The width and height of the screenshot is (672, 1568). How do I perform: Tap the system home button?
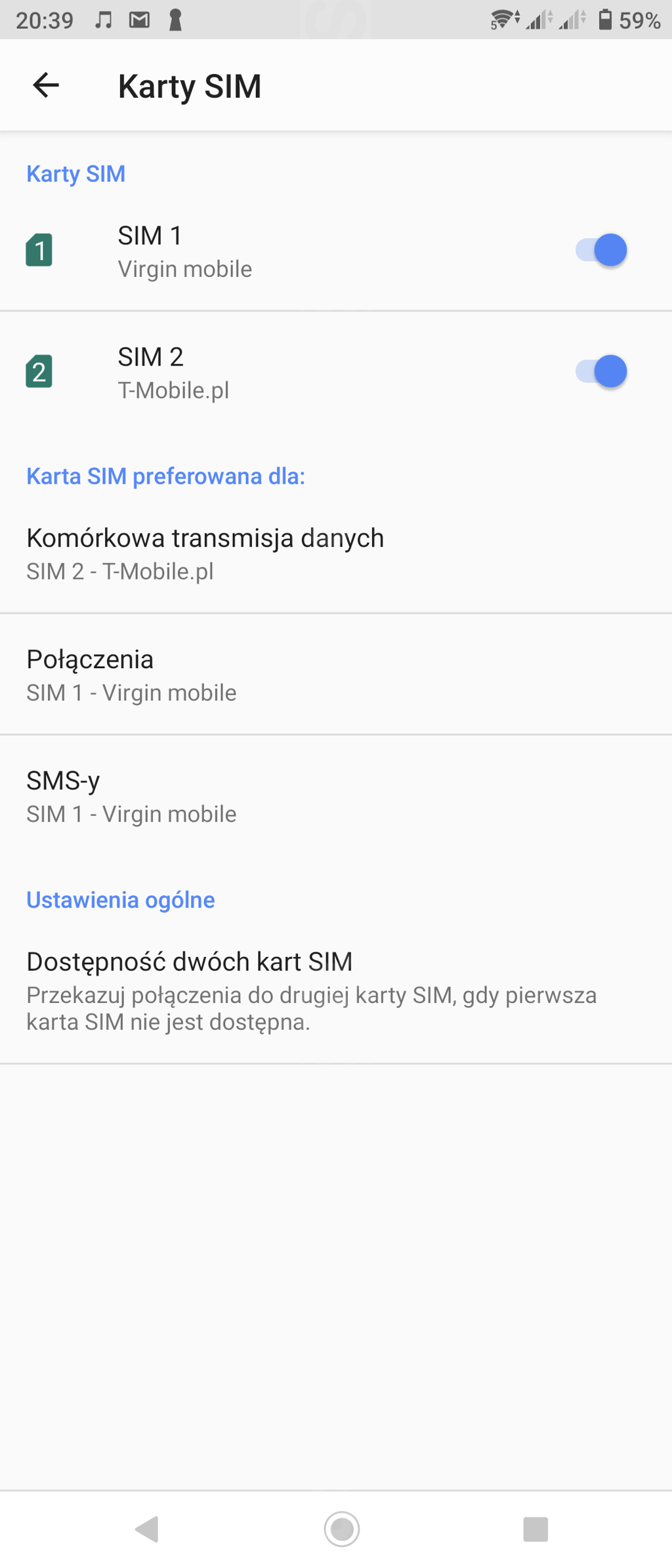point(342,1529)
